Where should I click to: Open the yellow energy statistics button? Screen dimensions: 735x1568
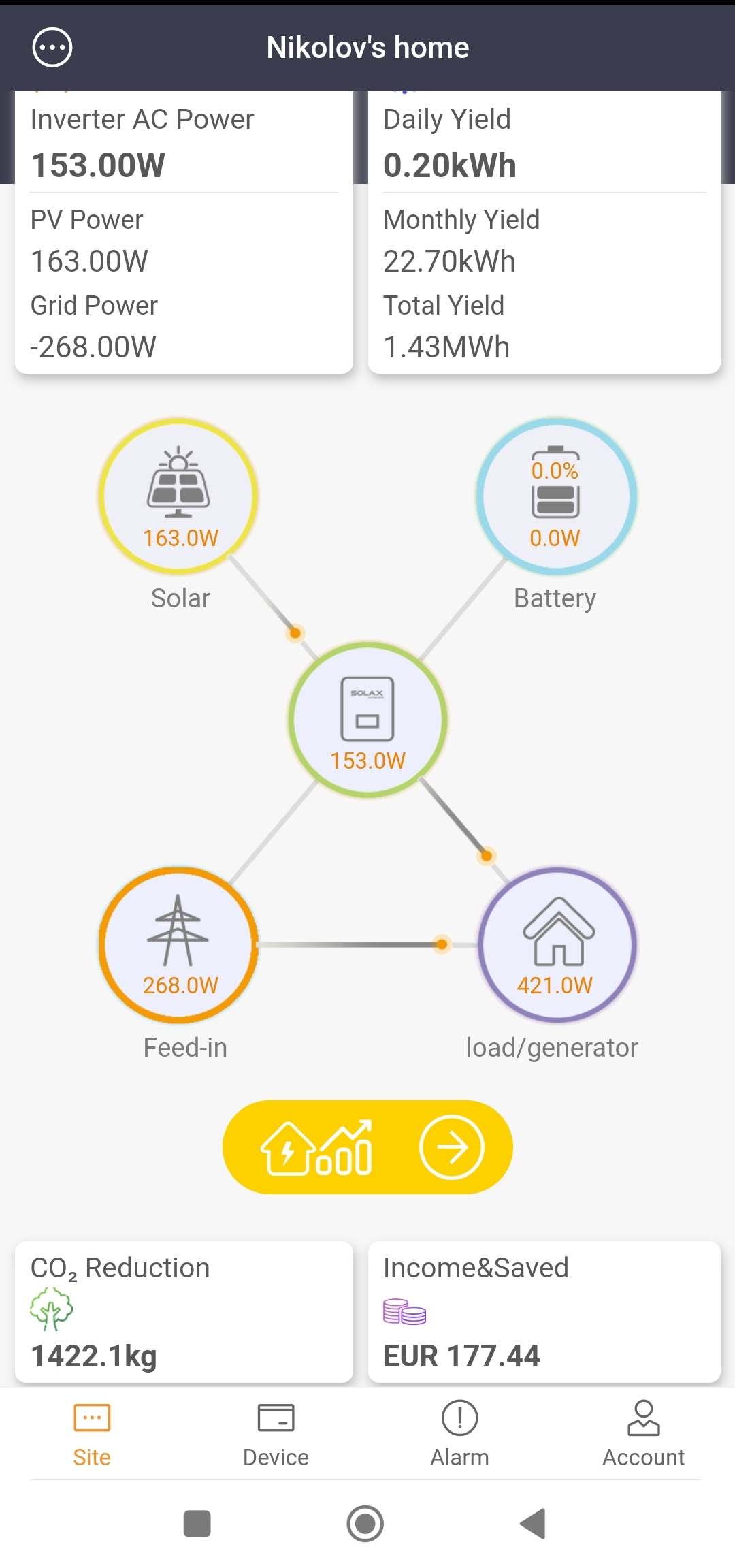[x=367, y=1147]
